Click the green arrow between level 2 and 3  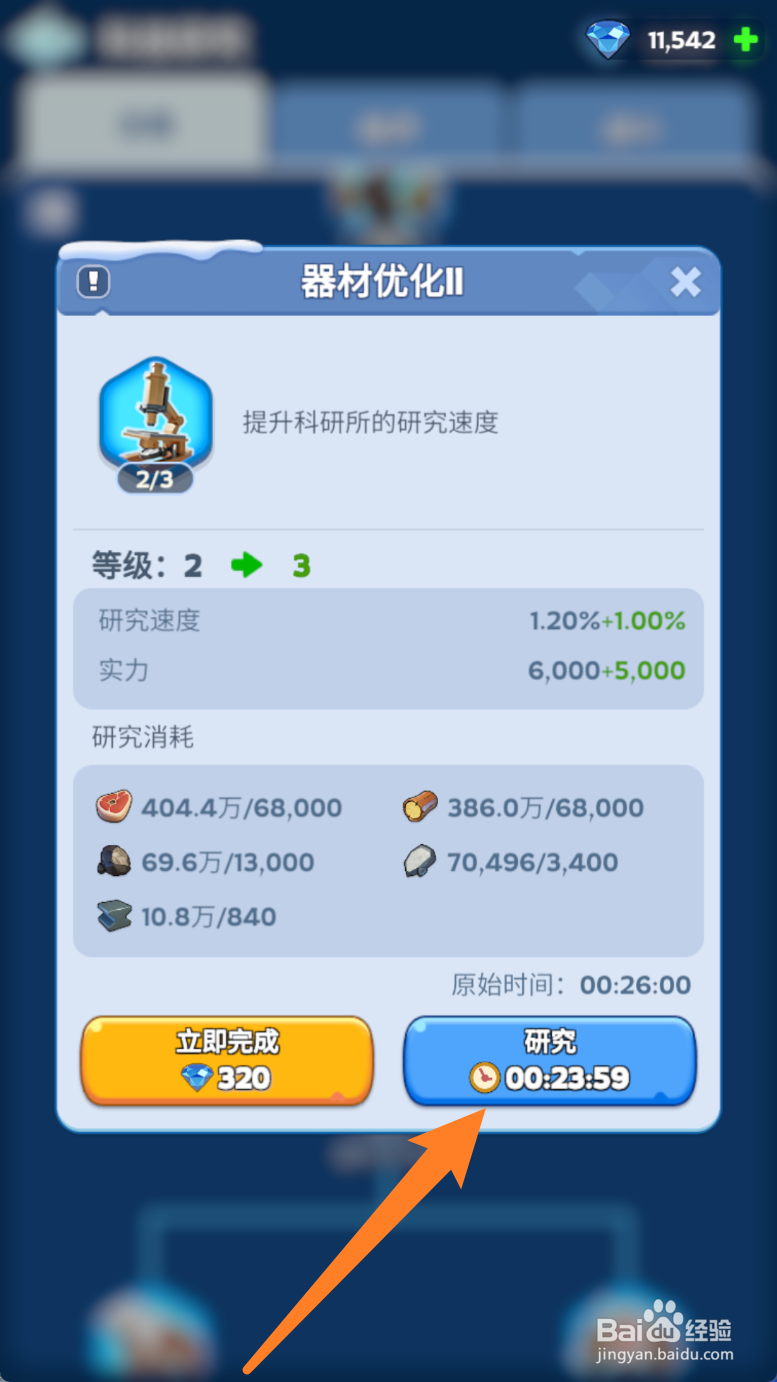pos(247,564)
